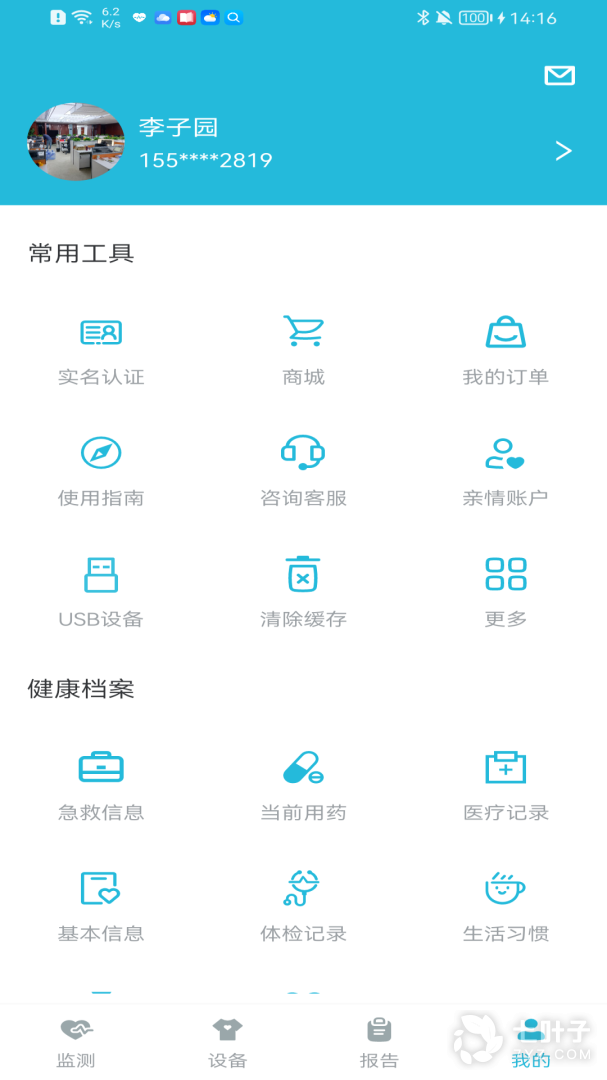The height and width of the screenshot is (1080, 607).
Task: Contact 咨询客服 customer service
Action: click(303, 470)
